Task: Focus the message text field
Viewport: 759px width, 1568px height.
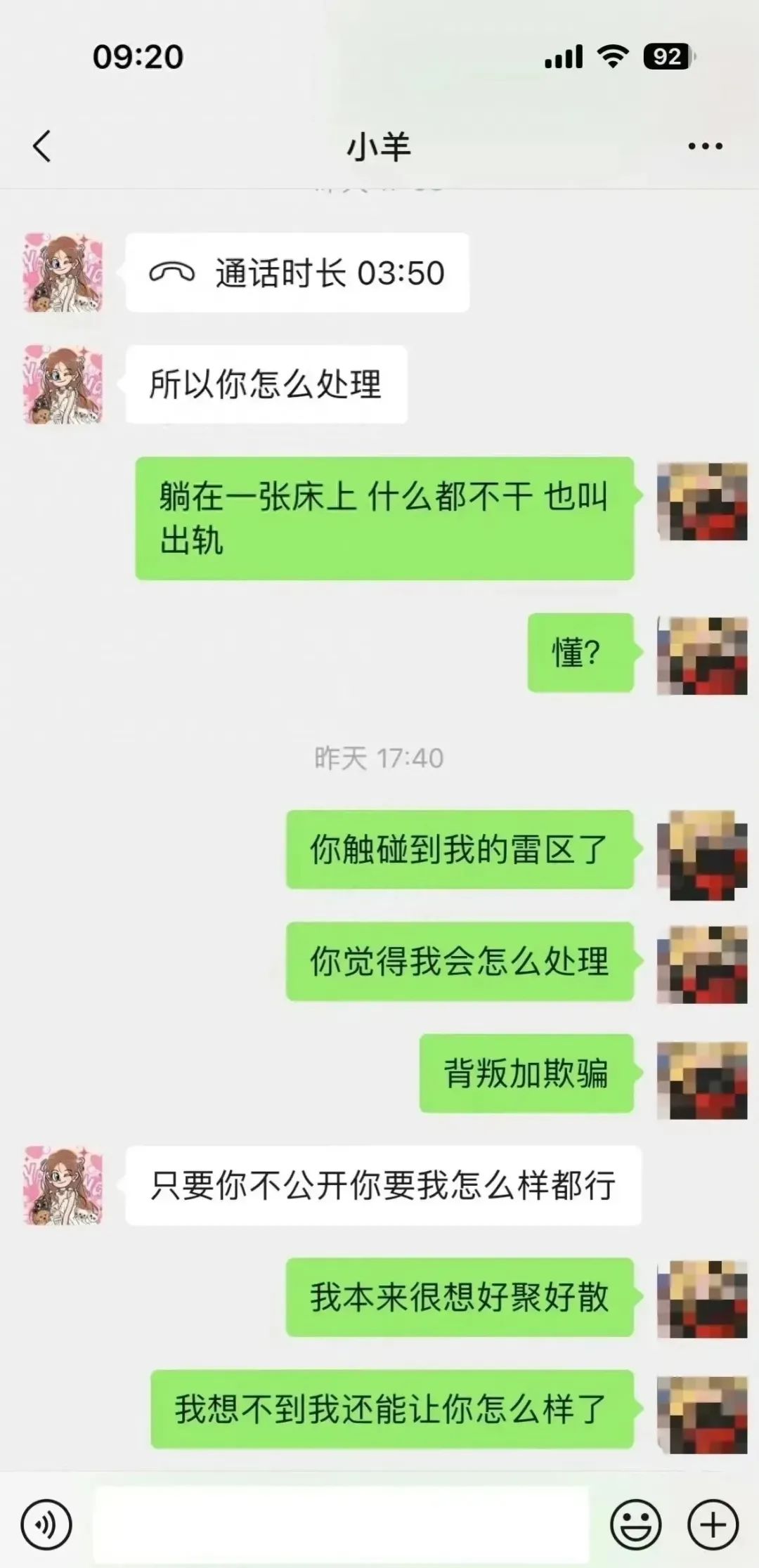Action: [341, 1525]
